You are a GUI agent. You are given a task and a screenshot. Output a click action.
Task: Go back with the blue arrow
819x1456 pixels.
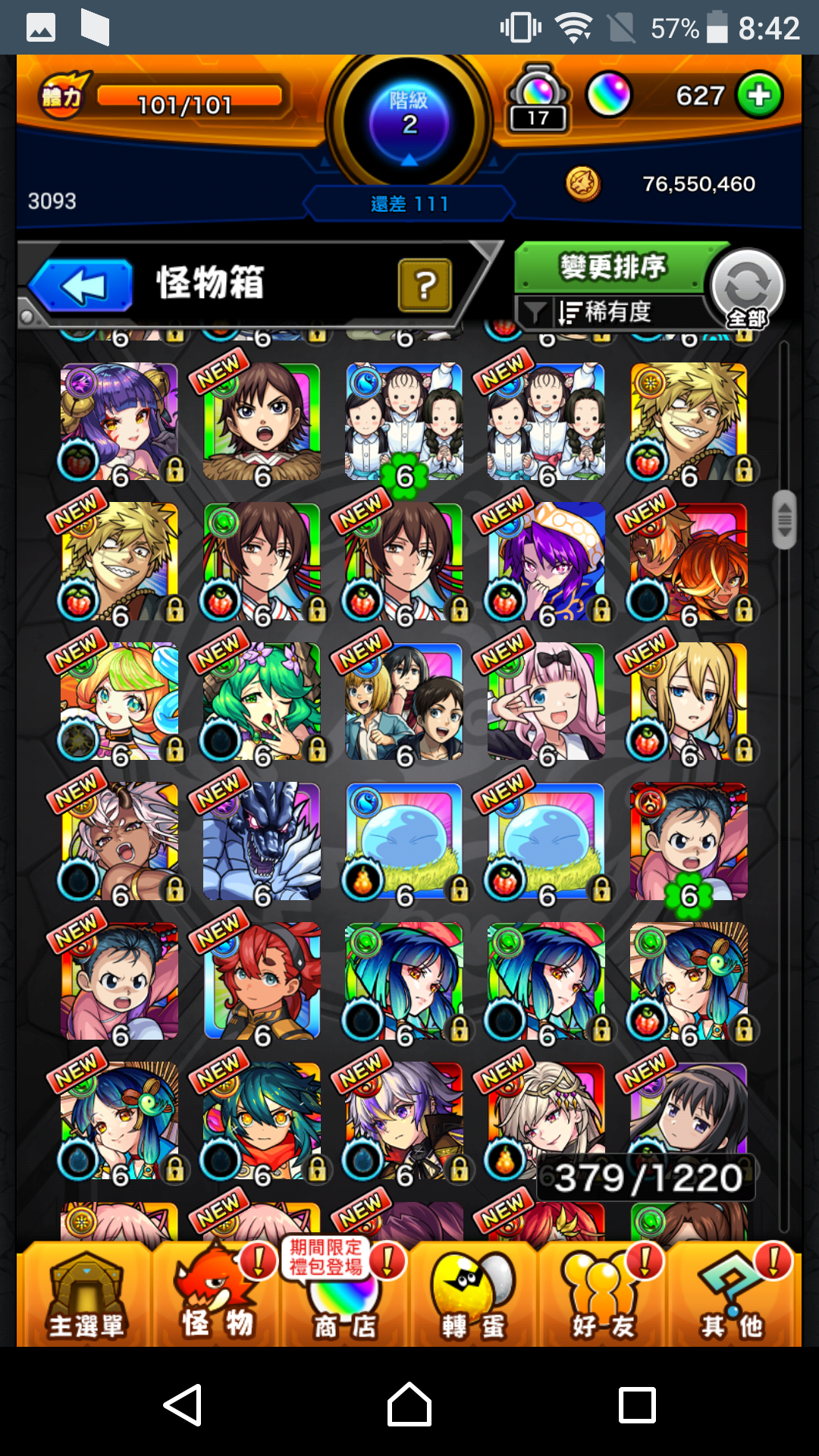coord(81,286)
